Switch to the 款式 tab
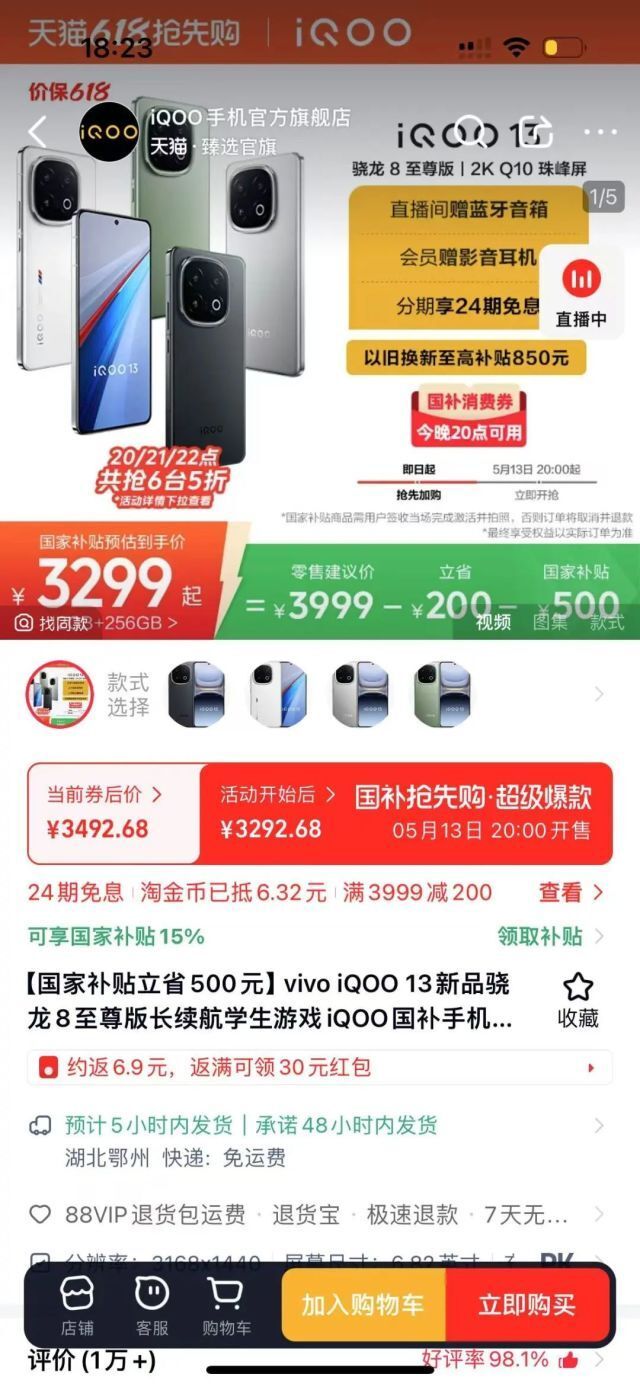The image size is (640, 1387). pos(607,622)
